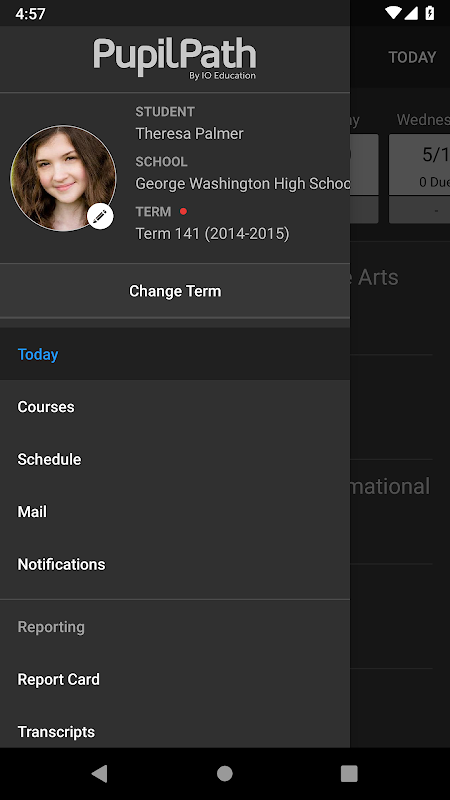Go to Schedule

point(175,459)
